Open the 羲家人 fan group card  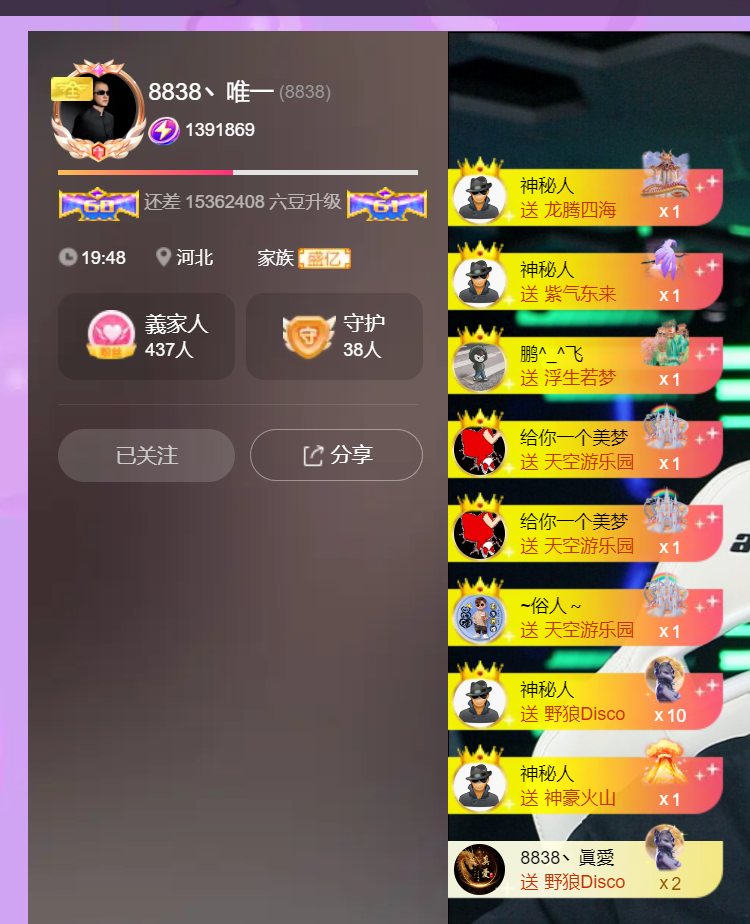tap(146, 336)
